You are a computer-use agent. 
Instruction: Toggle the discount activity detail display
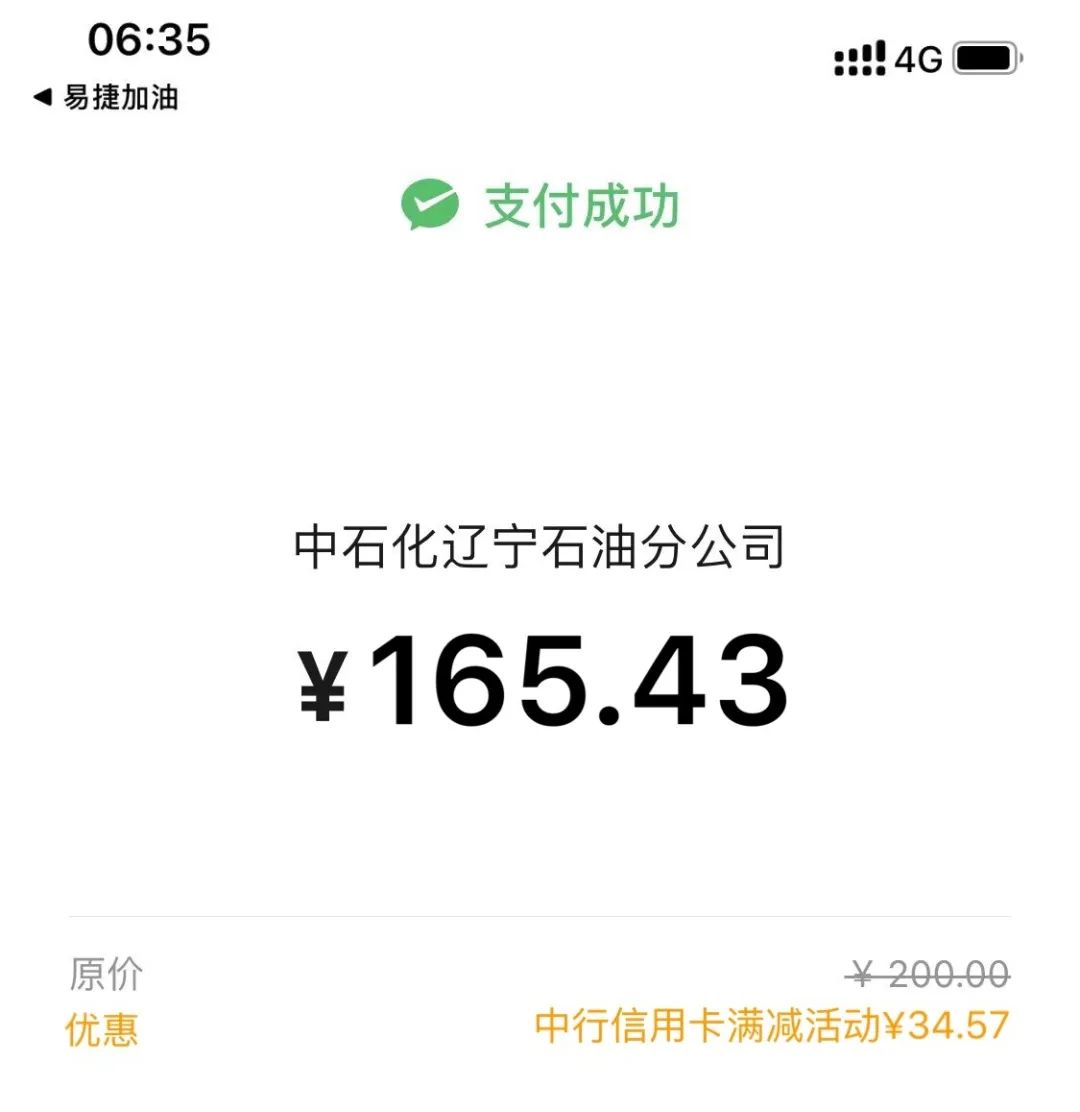click(770, 1029)
